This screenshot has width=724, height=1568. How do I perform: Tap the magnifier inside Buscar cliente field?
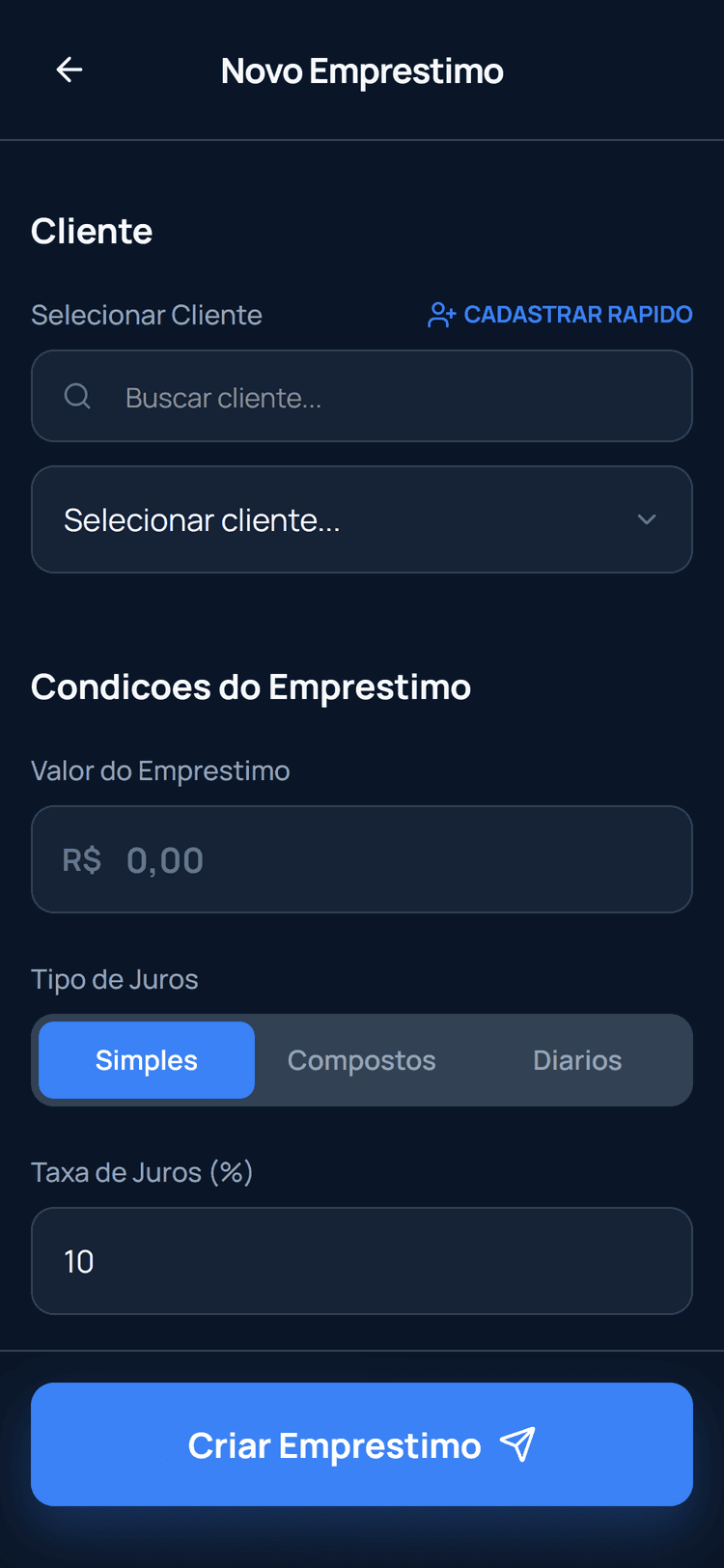pyautogui.click(x=77, y=396)
